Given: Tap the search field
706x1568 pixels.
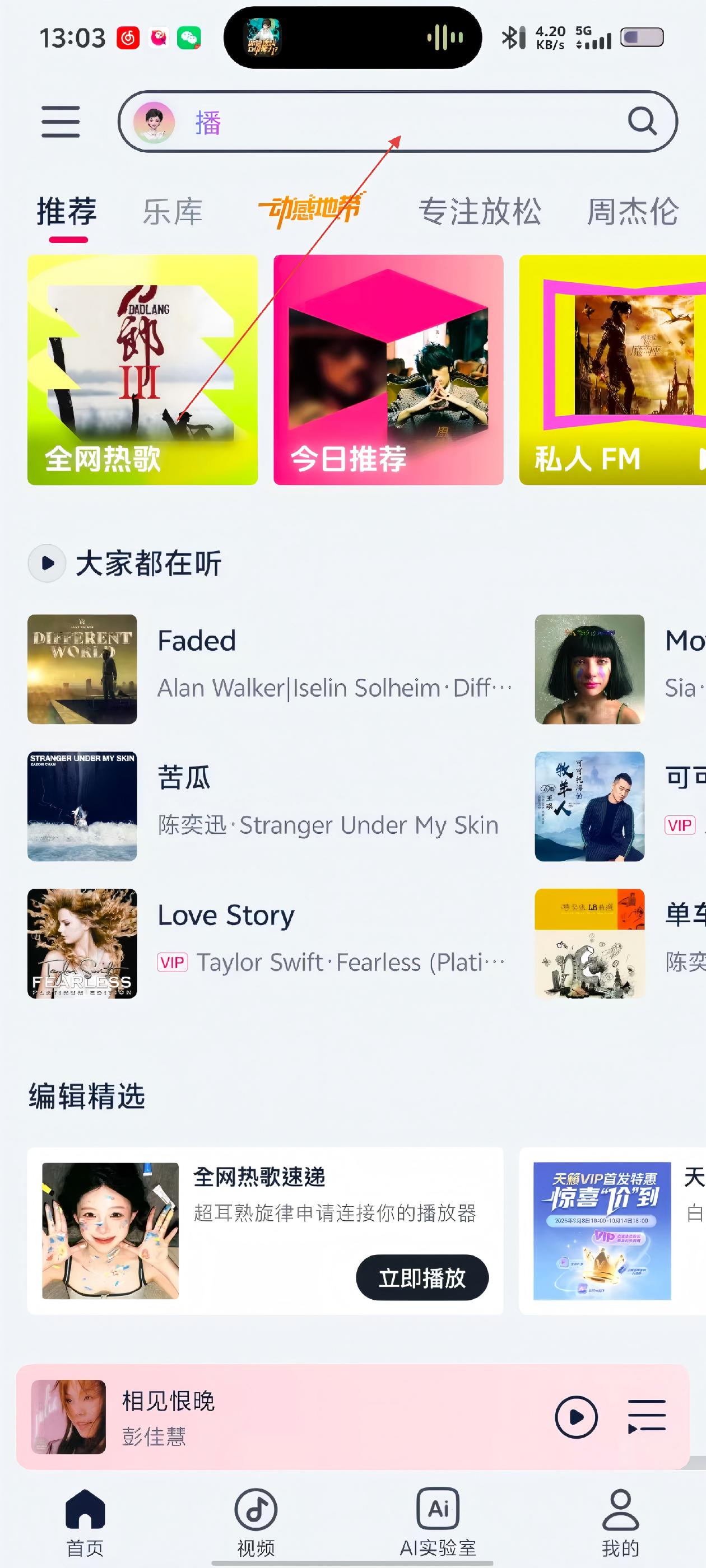Looking at the screenshot, I should 390,122.
